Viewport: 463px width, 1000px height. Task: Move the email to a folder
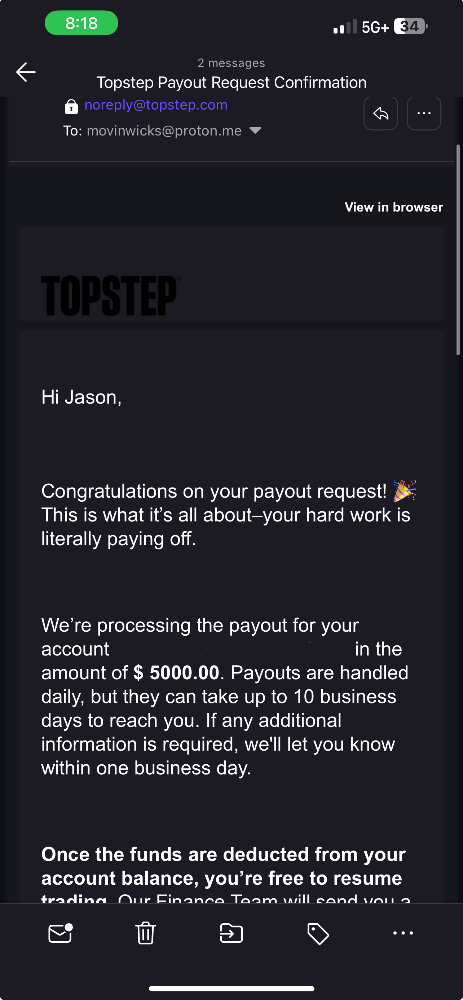tap(231, 933)
